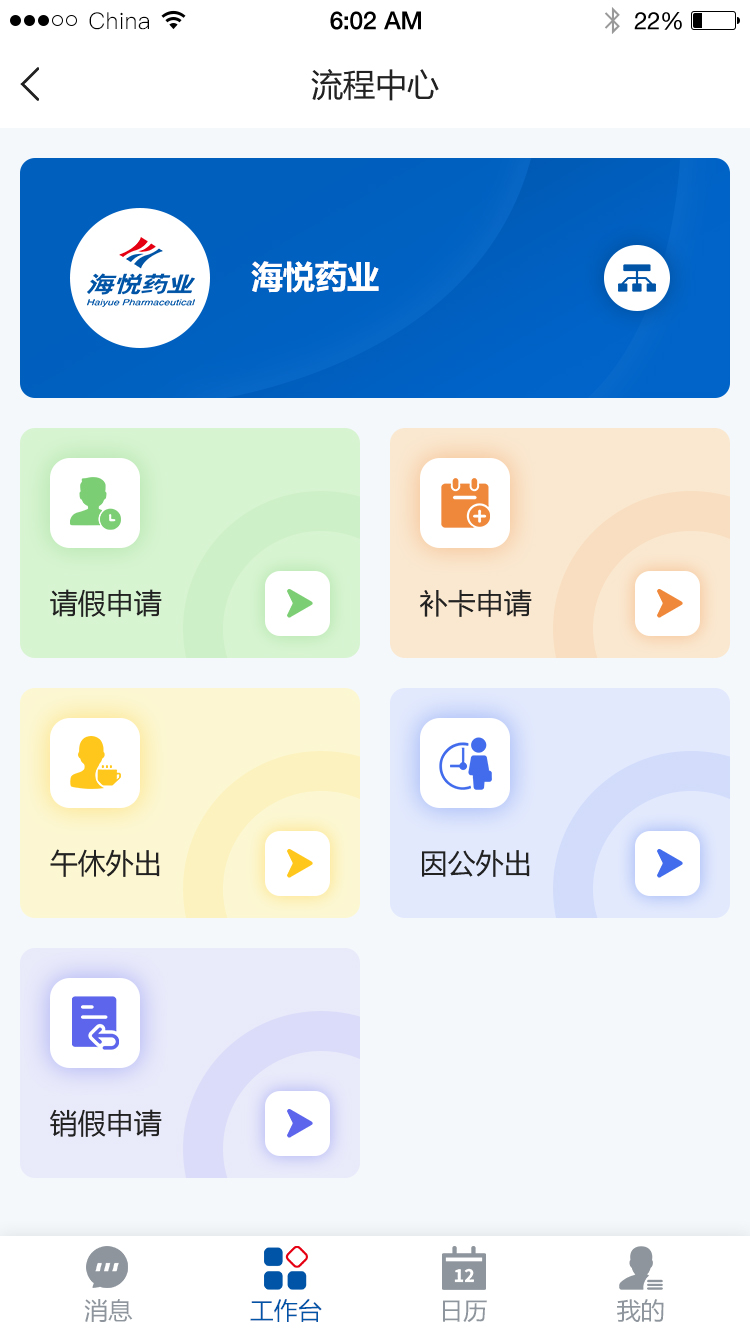This screenshot has height=1334, width=750.
Task: Click the arrow on 午休外出 card
Action: coord(297,864)
